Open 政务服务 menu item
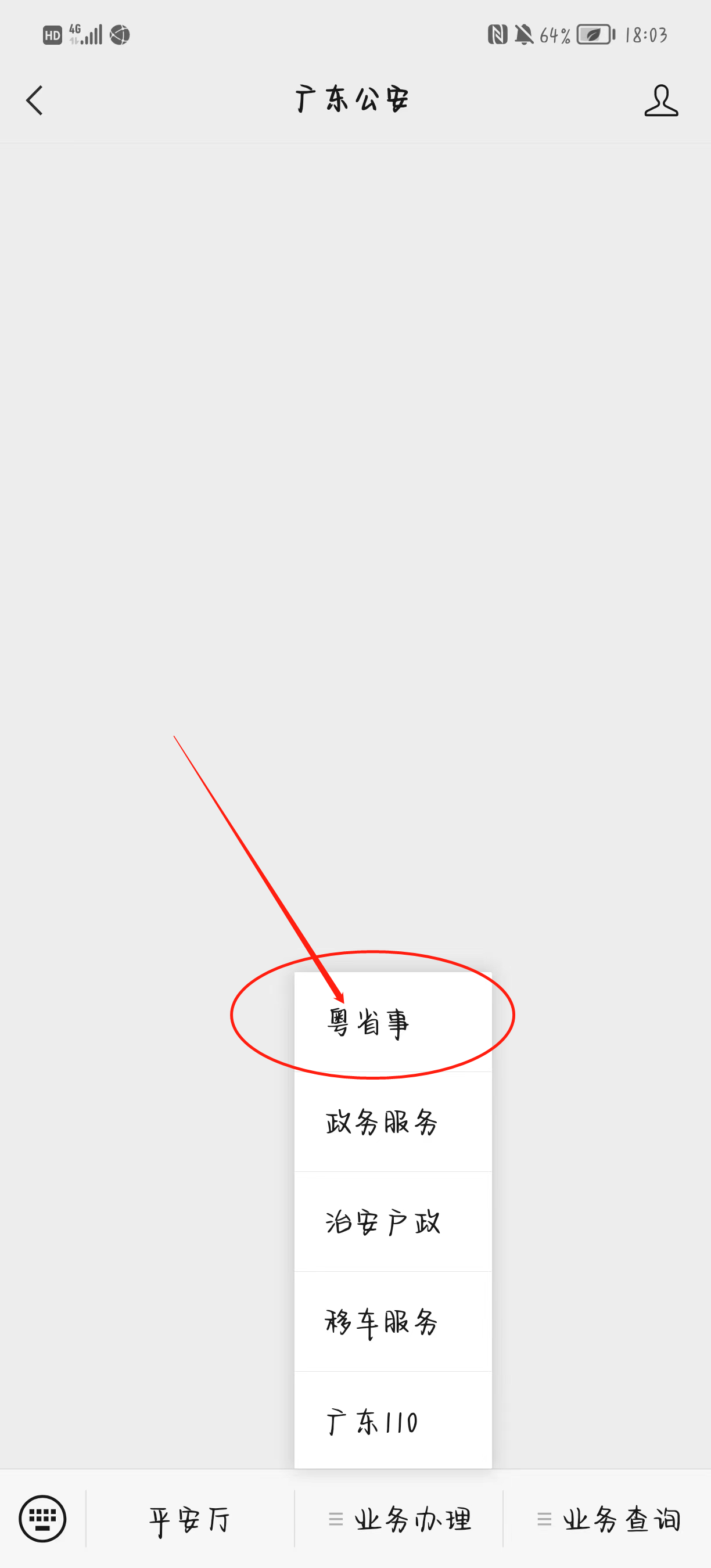The image size is (711, 1568). pos(393,1122)
